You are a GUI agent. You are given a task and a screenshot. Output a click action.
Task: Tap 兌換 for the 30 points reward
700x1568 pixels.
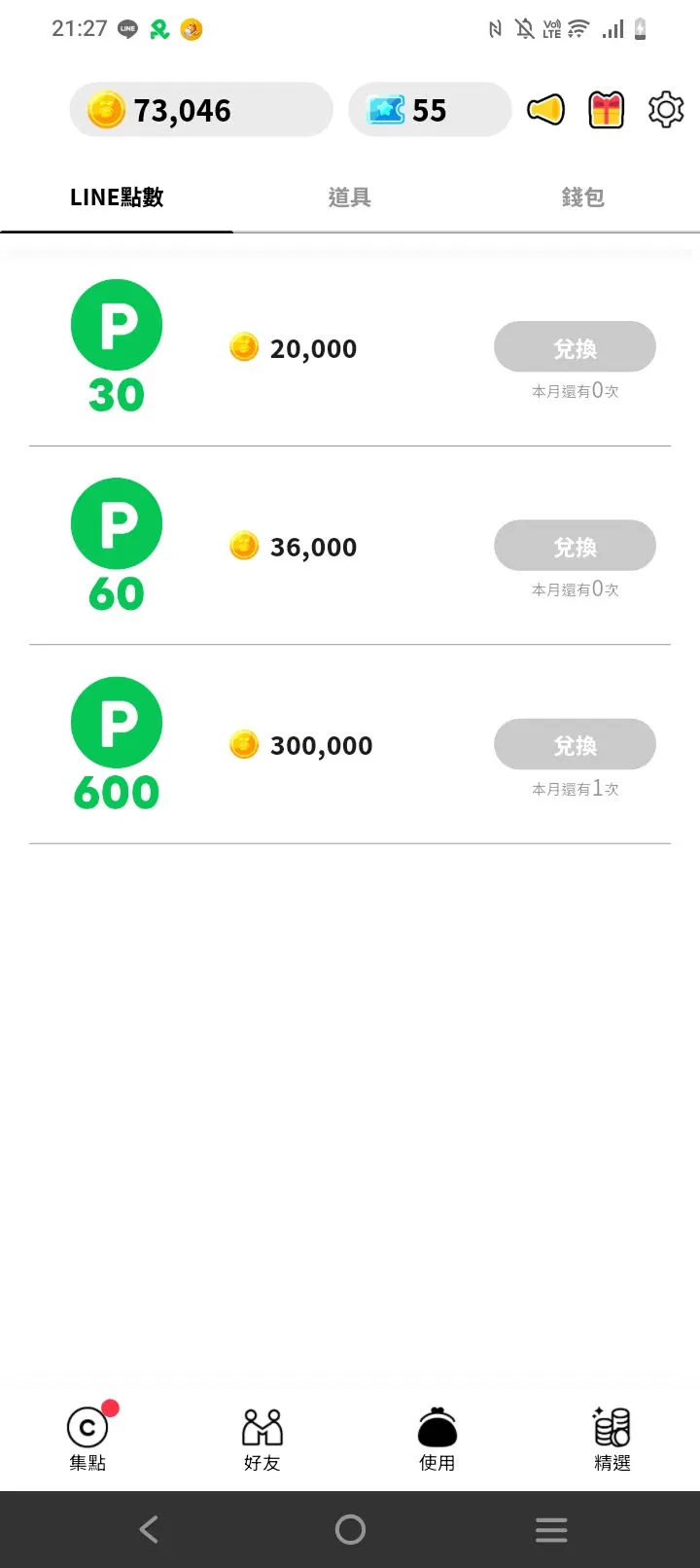pyautogui.click(x=575, y=347)
